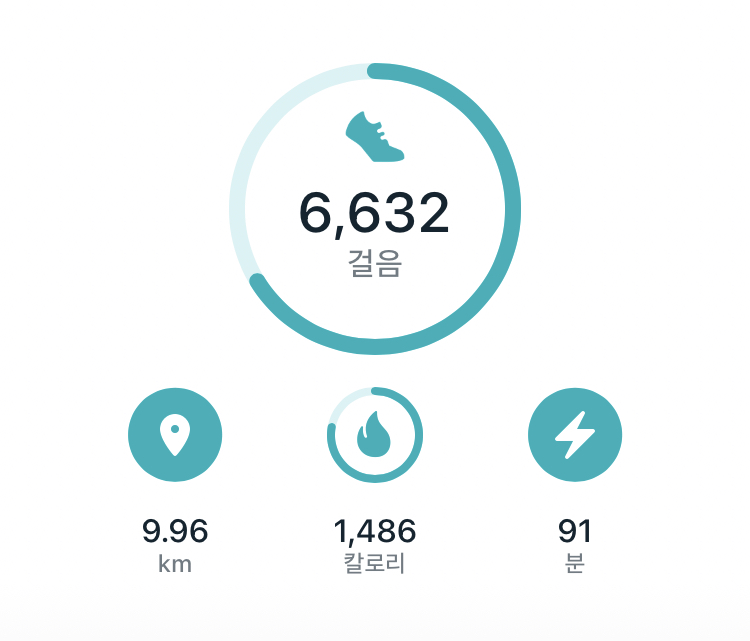This screenshot has height=641, width=750.
Task: Open the 6,632 걸음 steps ring
Action: [375, 210]
